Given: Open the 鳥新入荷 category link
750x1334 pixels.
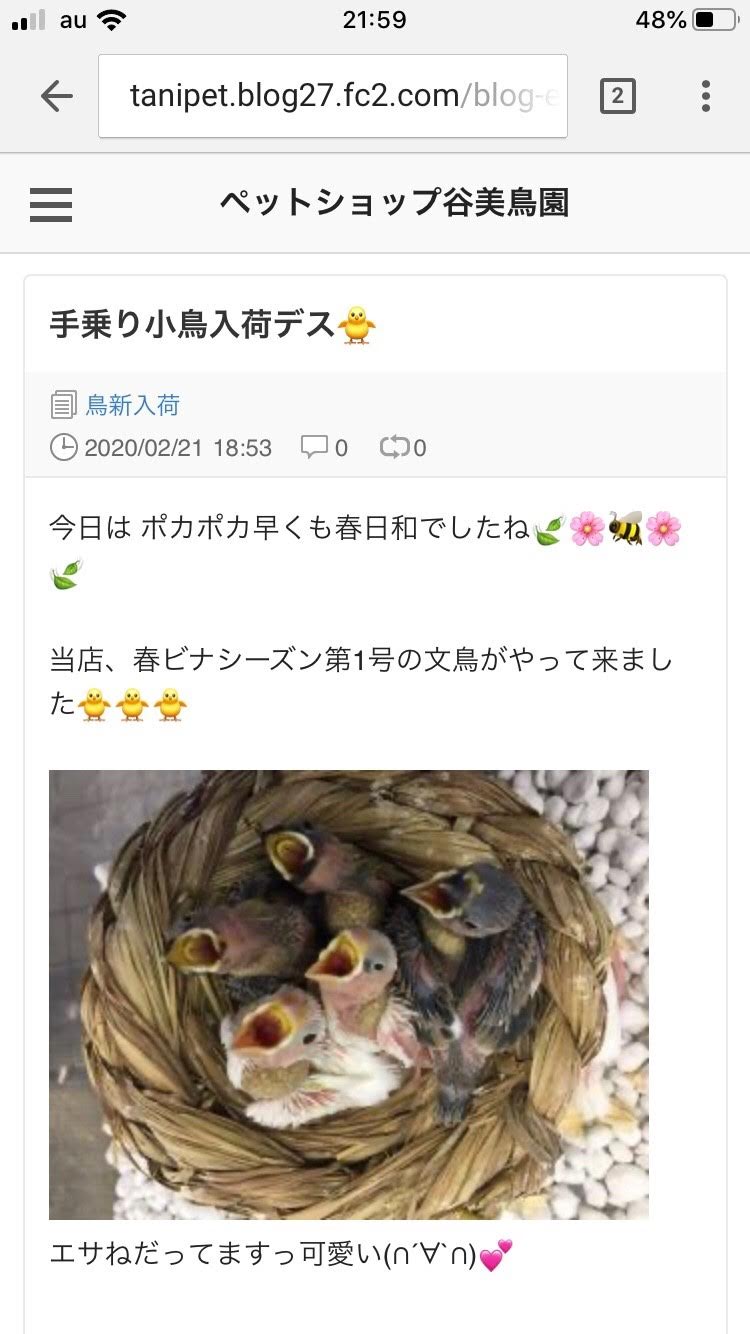Looking at the screenshot, I should pyautogui.click(x=132, y=405).
